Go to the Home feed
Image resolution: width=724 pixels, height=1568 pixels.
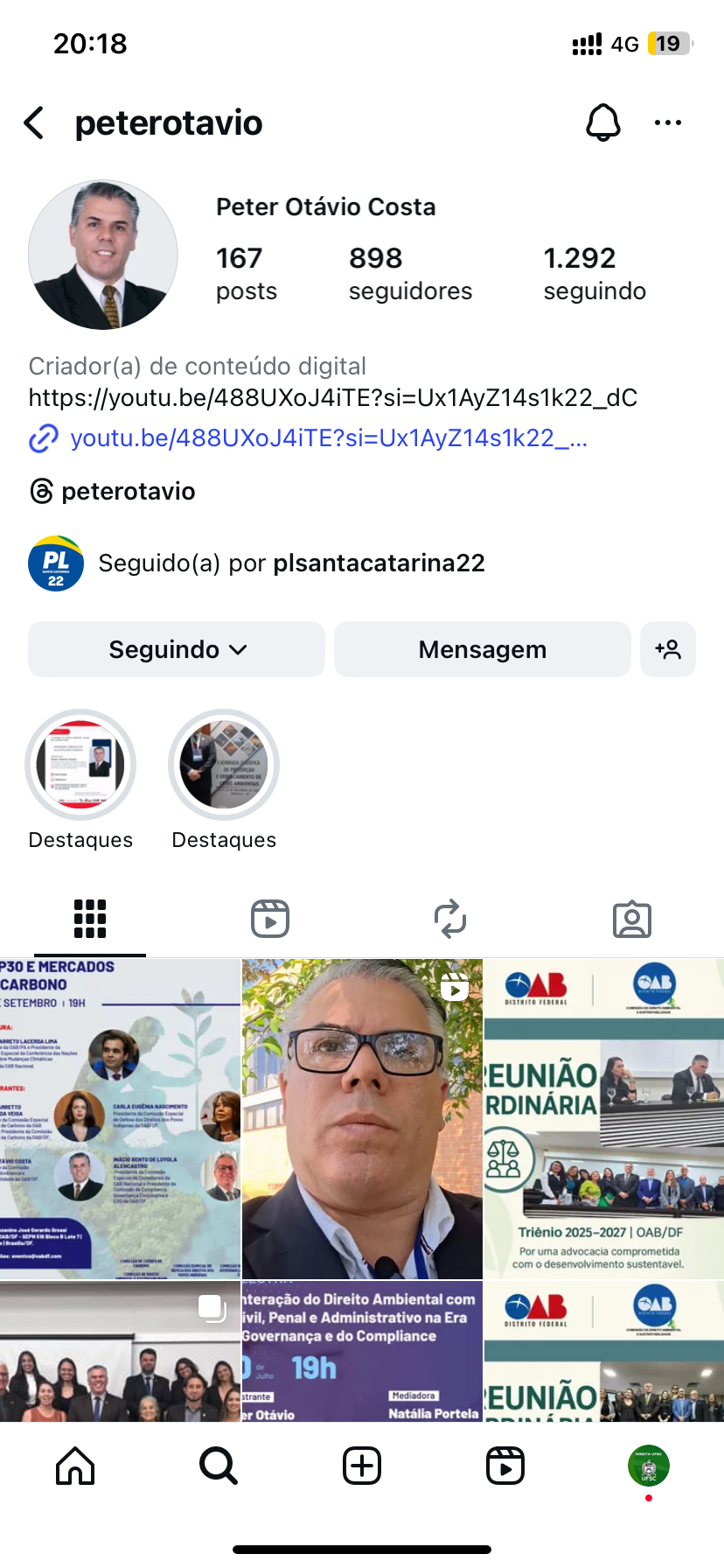(75, 1466)
